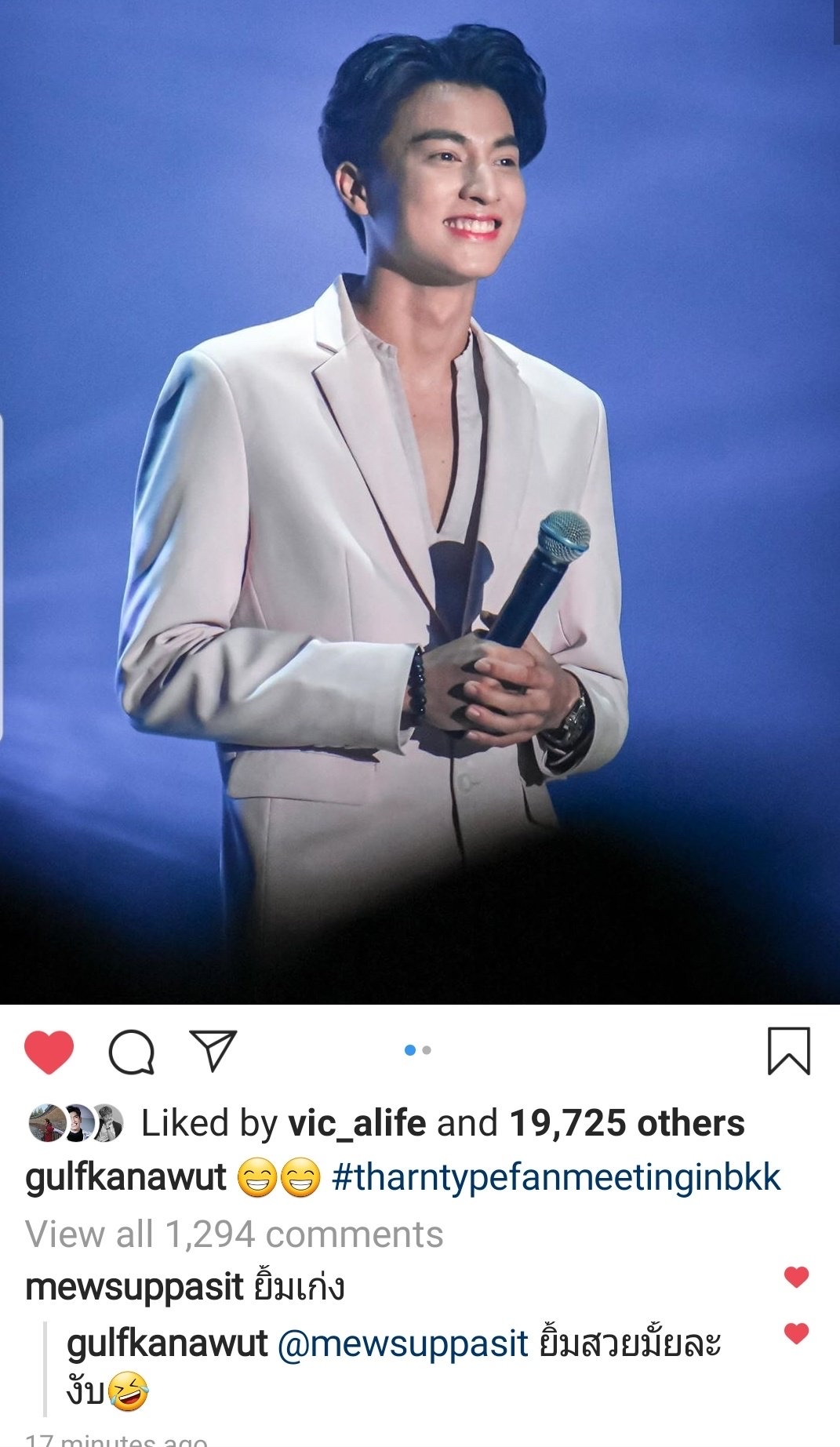View all 1,294 comments
Screen dimensions: 840x1447
click(x=234, y=1234)
